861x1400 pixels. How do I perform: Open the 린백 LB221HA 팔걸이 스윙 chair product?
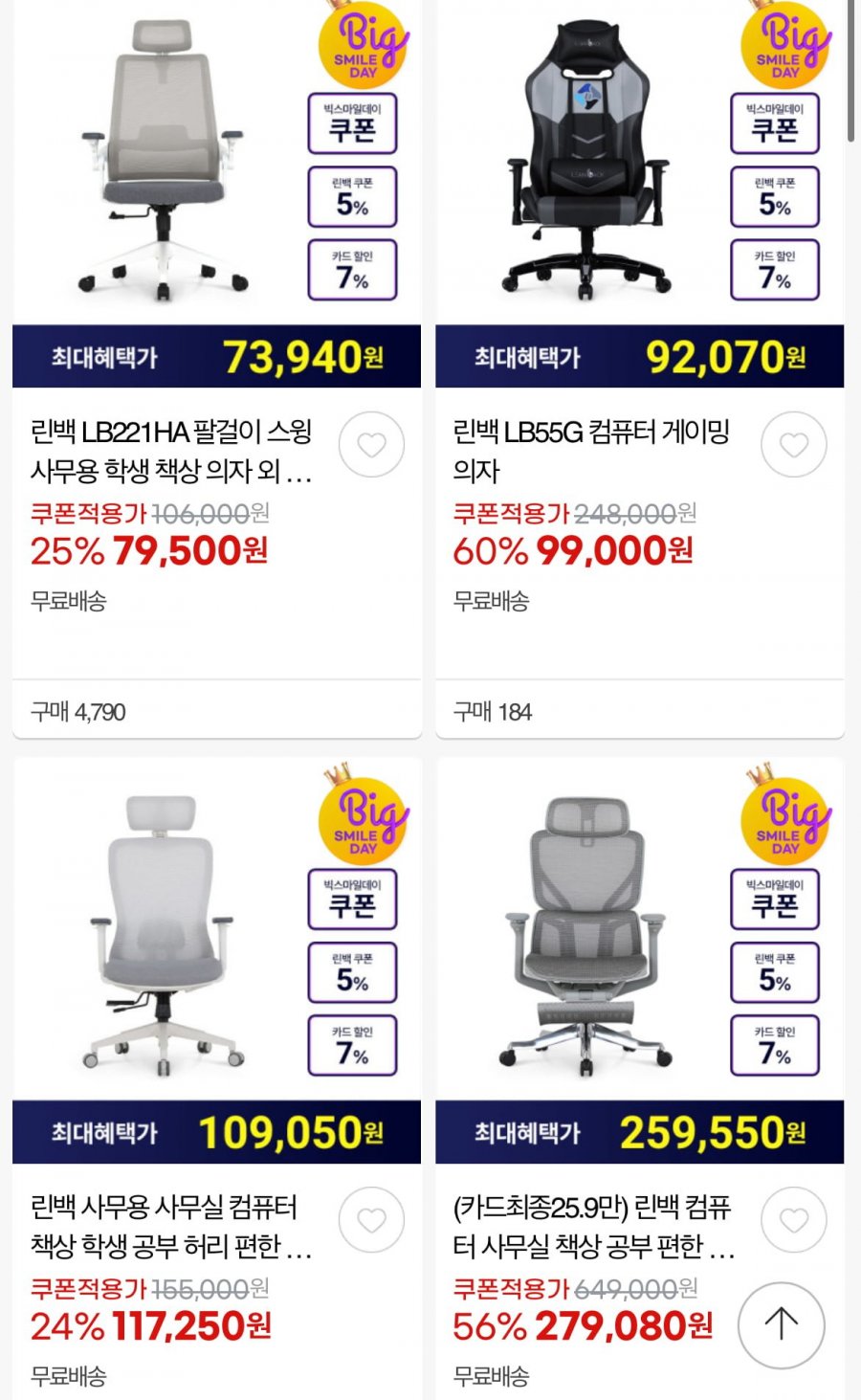point(172,452)
